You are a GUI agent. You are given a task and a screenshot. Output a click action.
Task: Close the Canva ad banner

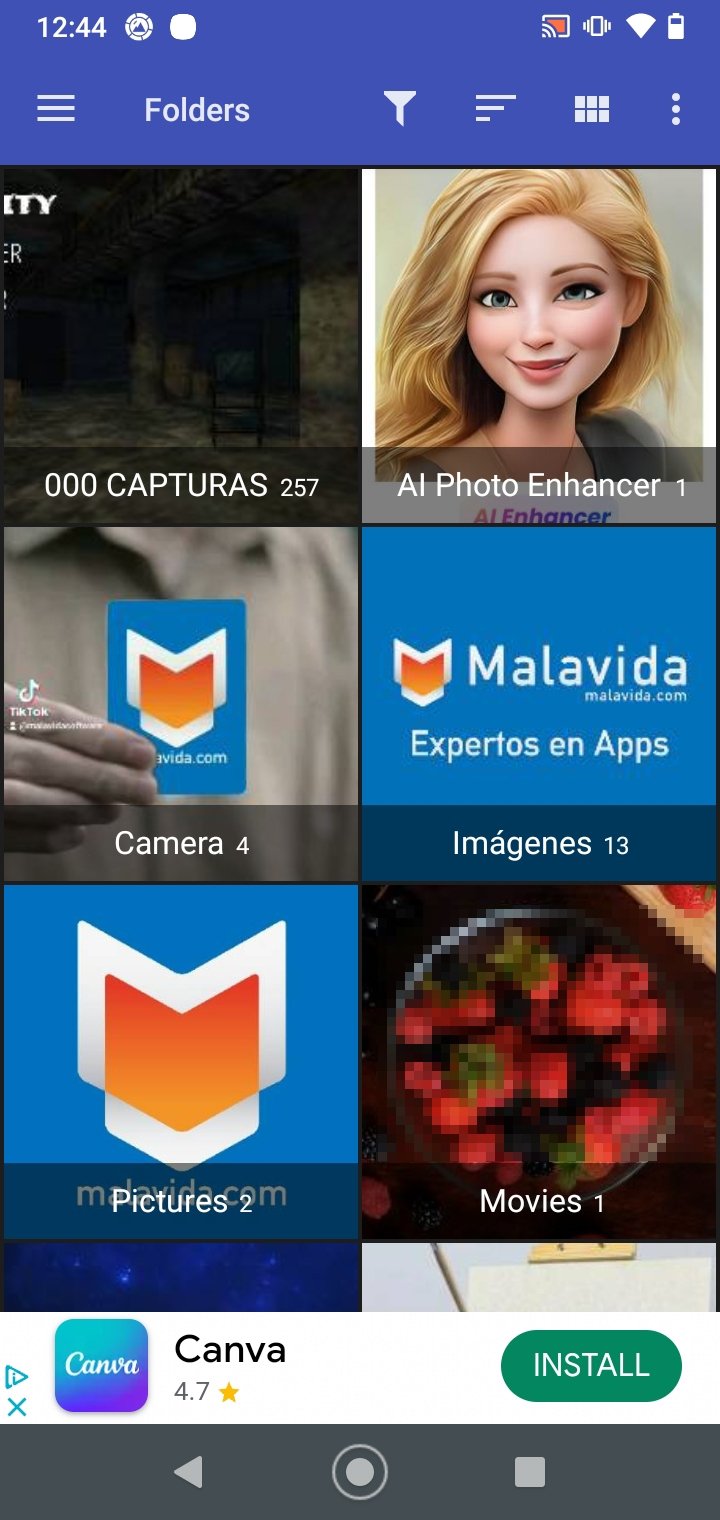pos(16,1406)
